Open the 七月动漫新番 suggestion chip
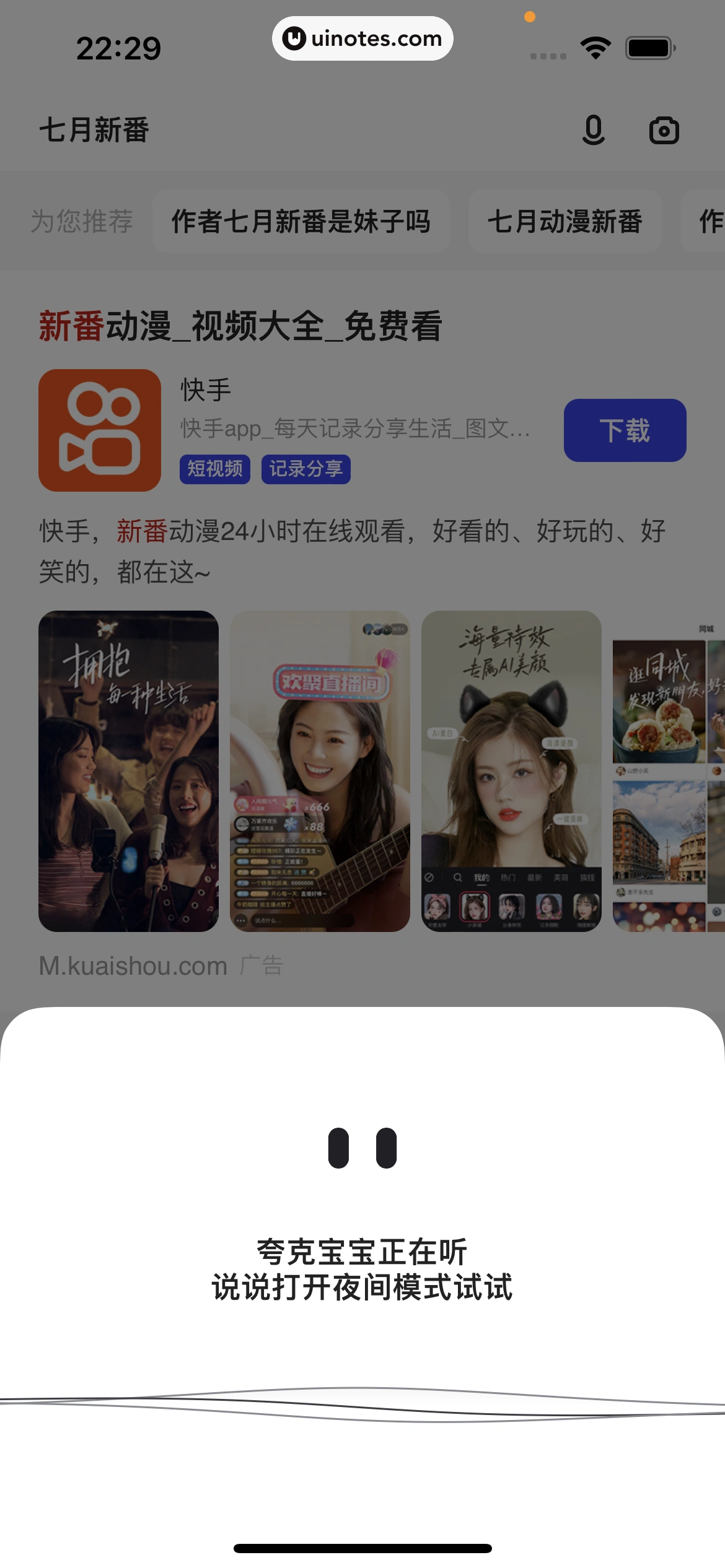This screenshot has height=1568, width=725. click(x=565, y=221)
